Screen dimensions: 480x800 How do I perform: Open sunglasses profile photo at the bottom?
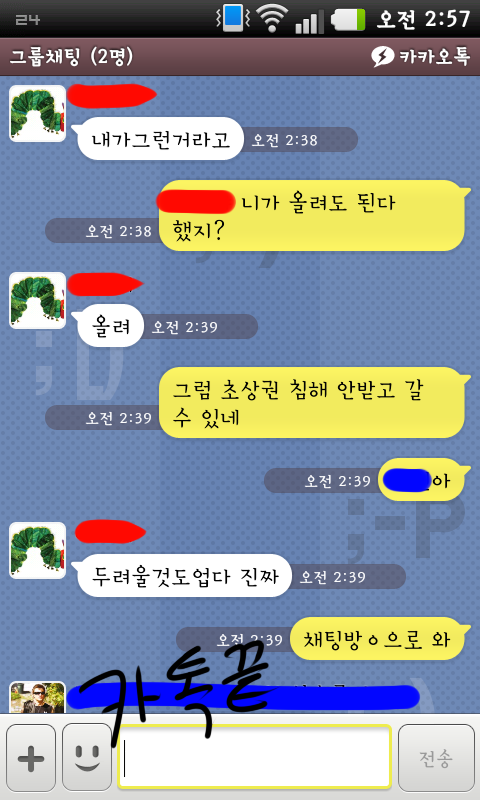[38, 697]
